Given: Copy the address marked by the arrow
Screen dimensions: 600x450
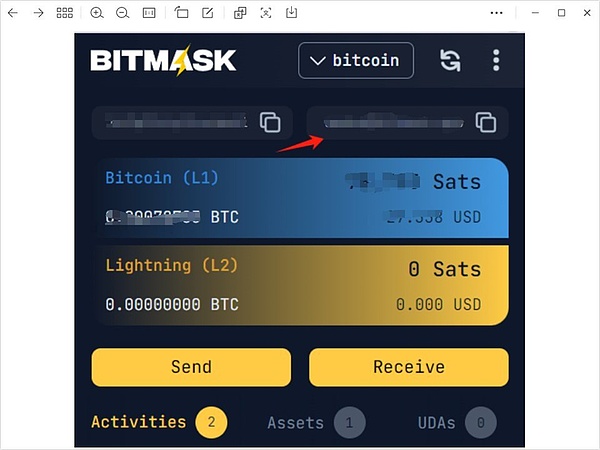Looking at the screenshot, I should 486,122.
